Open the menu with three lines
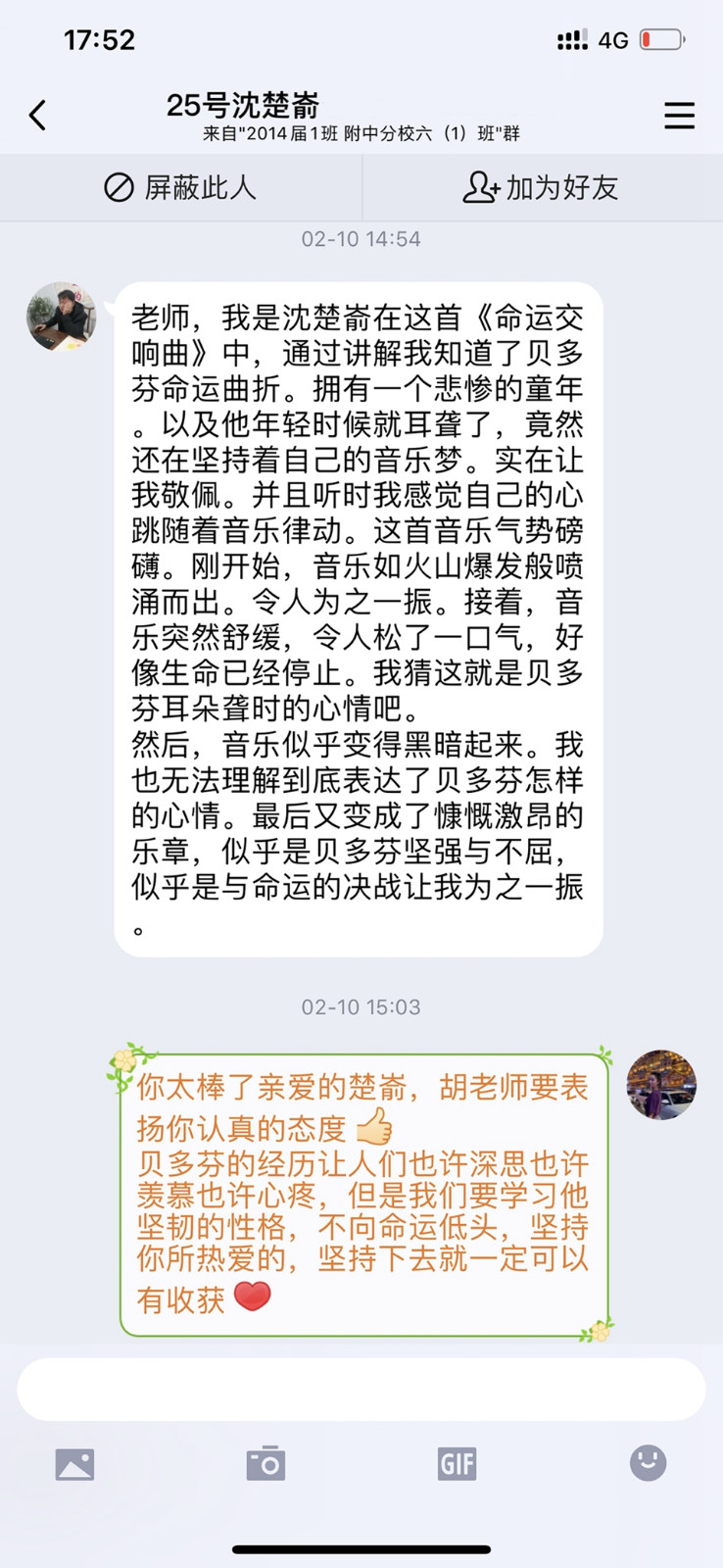 click(679, 116)
